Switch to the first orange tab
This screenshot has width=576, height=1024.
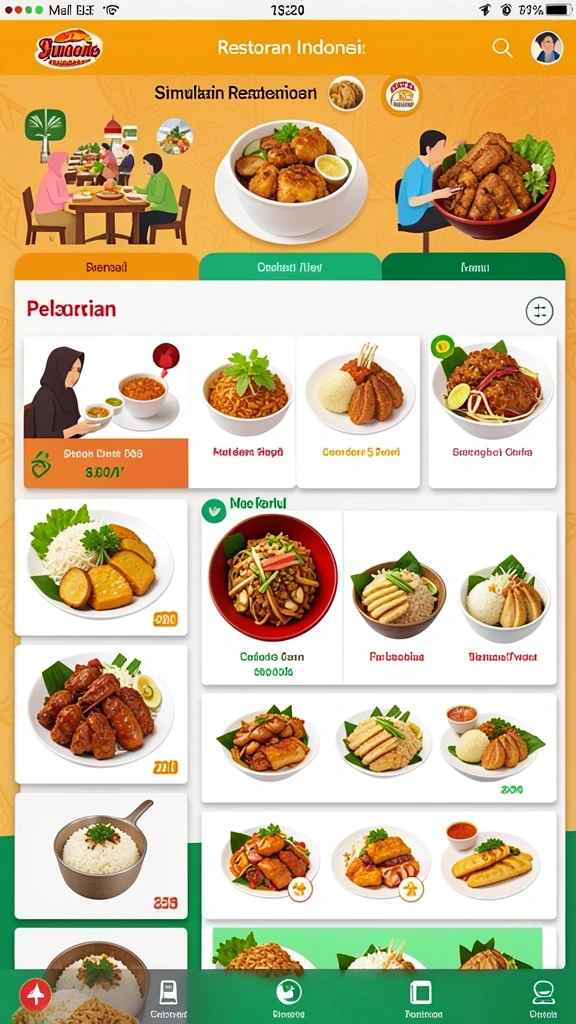coord(106,267)
